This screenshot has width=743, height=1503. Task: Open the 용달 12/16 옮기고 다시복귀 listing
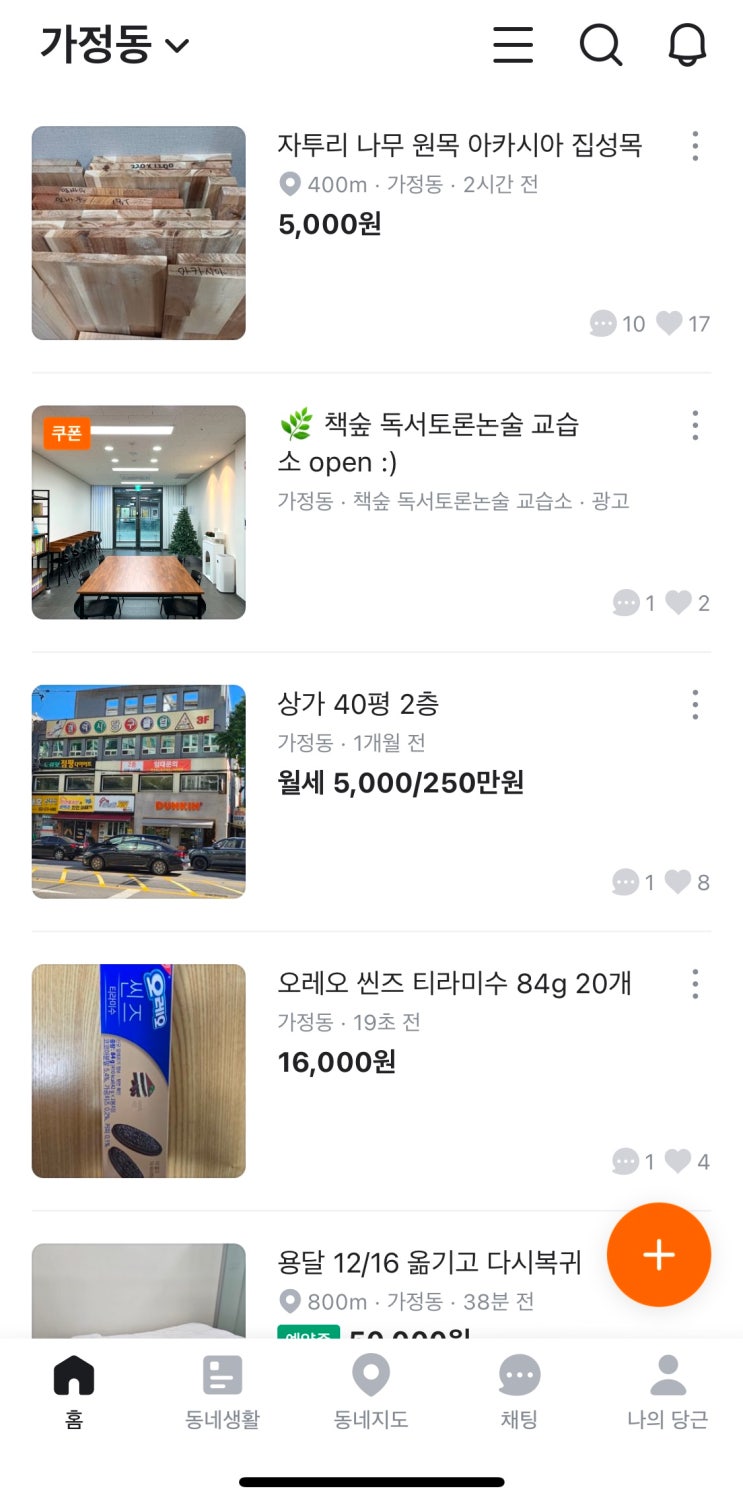429,1262
